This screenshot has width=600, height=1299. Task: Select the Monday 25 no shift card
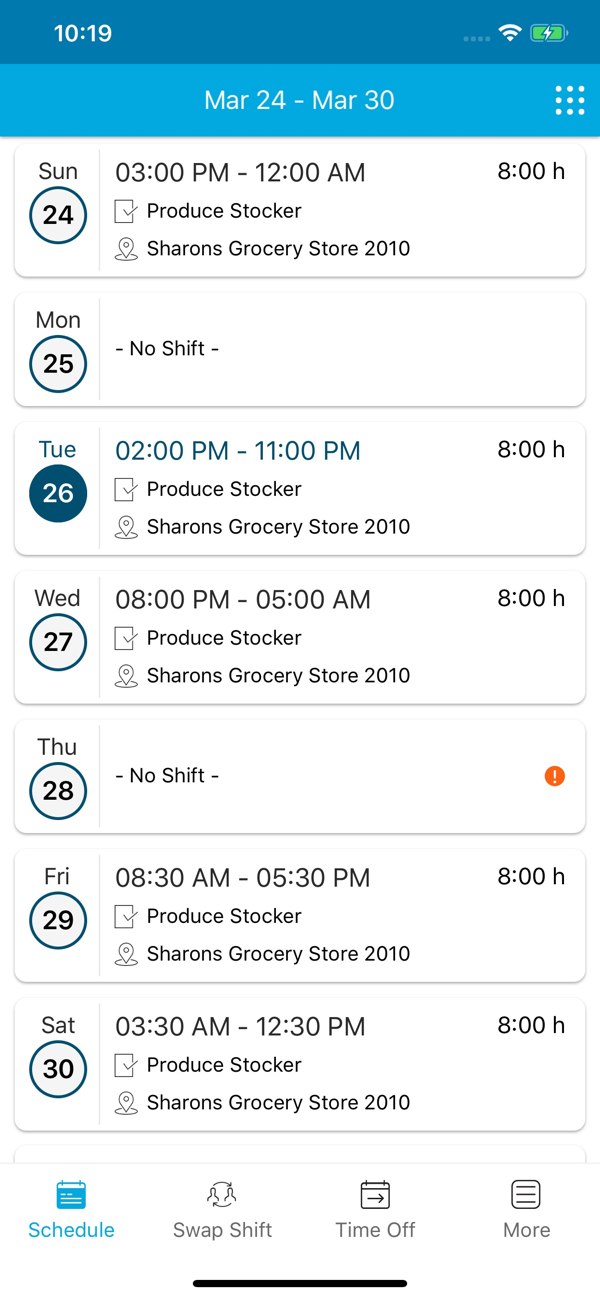[x=300, y=349]
